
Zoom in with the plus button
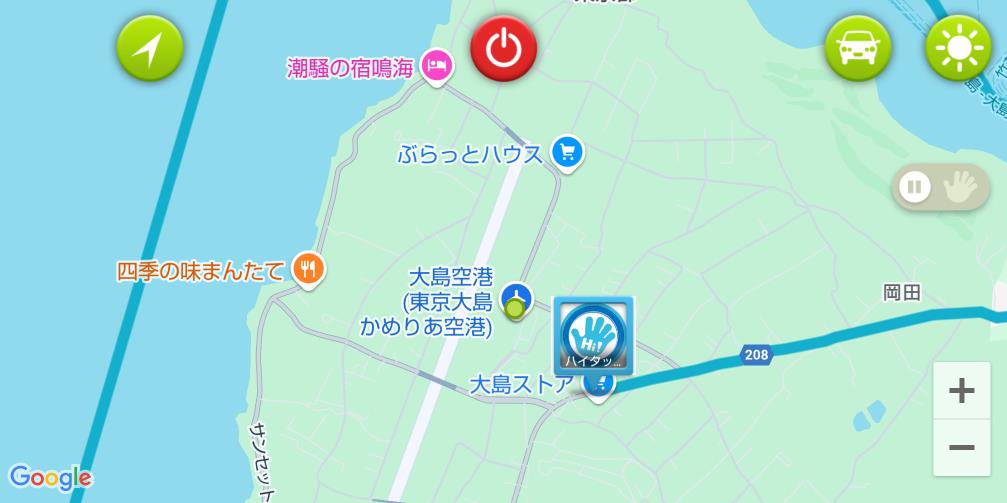961,390
